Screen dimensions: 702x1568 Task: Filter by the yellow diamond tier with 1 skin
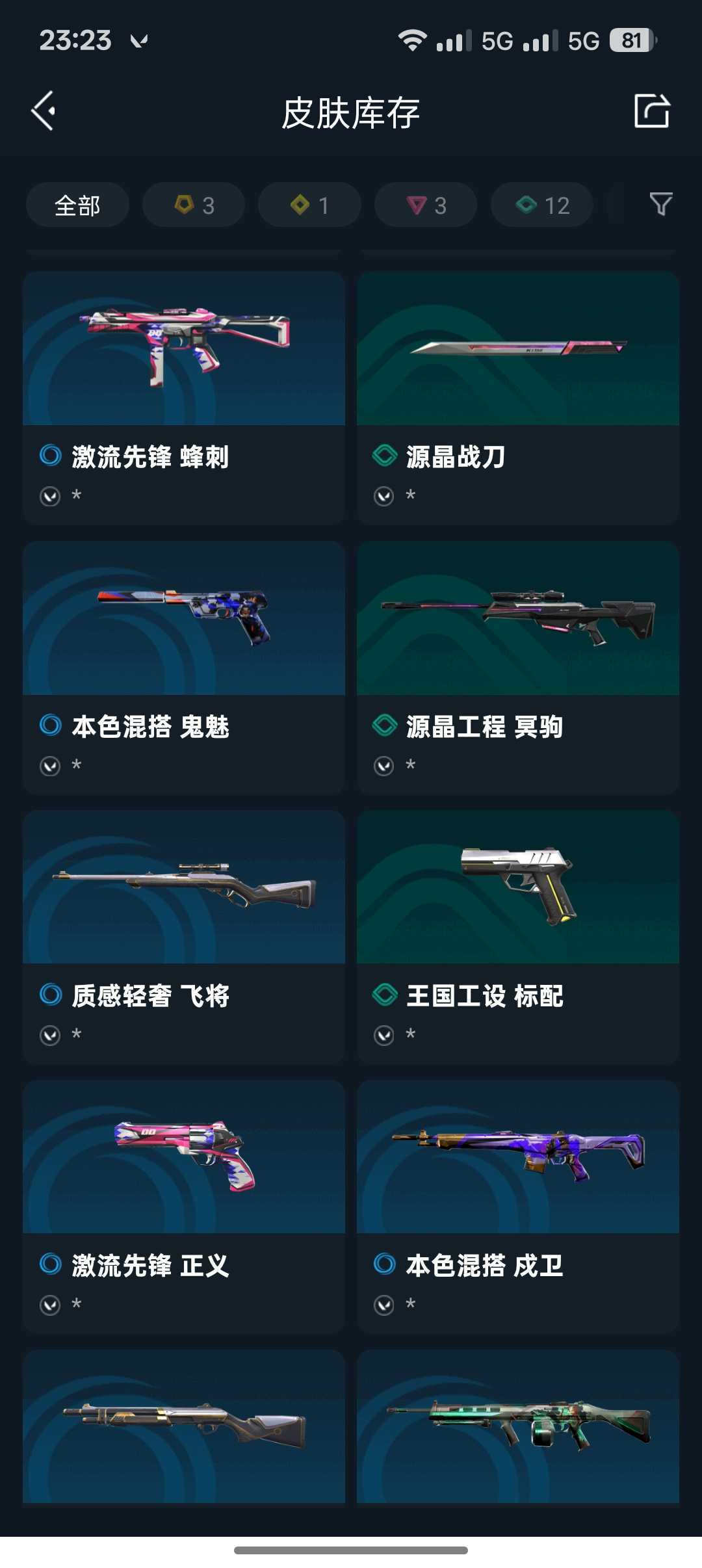tap(309, 205)
